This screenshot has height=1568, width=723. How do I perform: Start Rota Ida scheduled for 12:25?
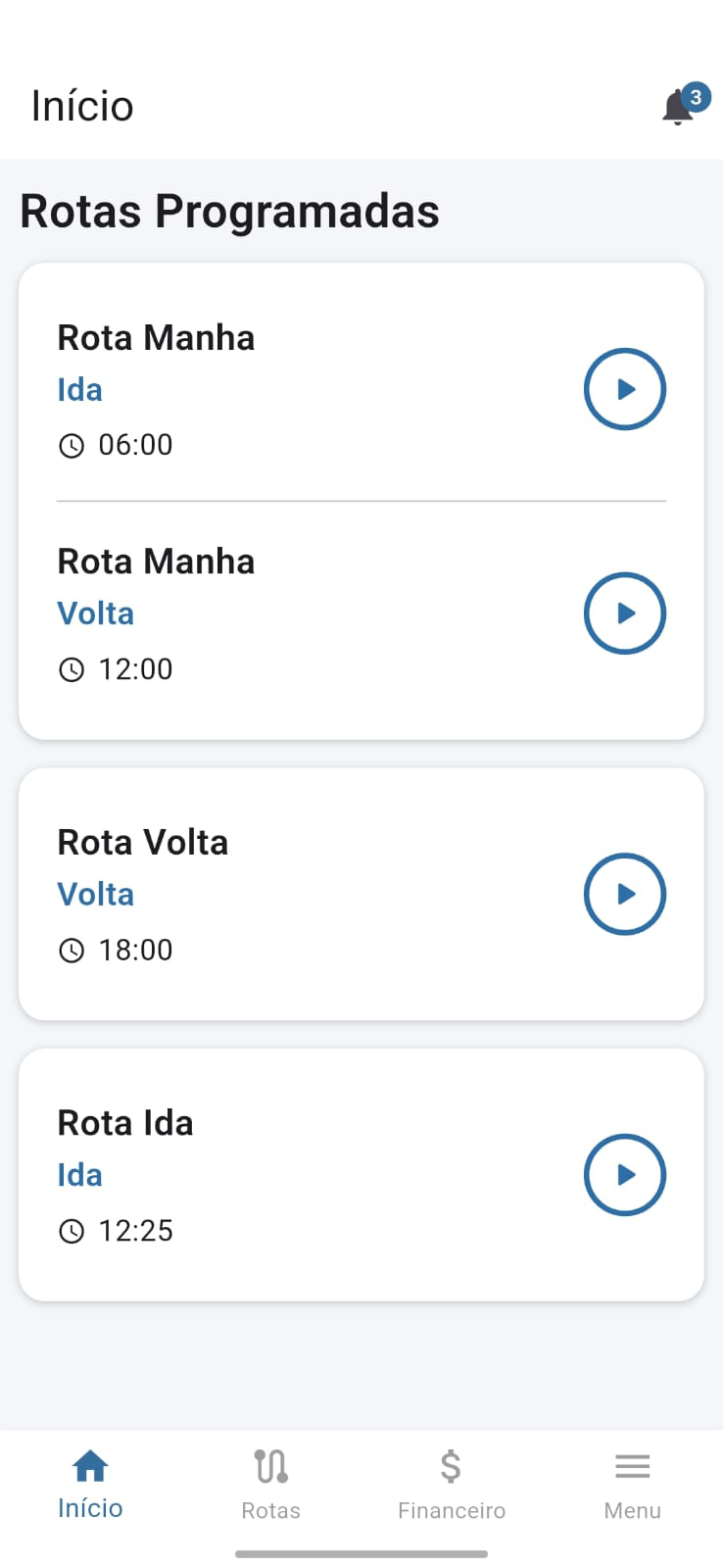click(624, 1175)
